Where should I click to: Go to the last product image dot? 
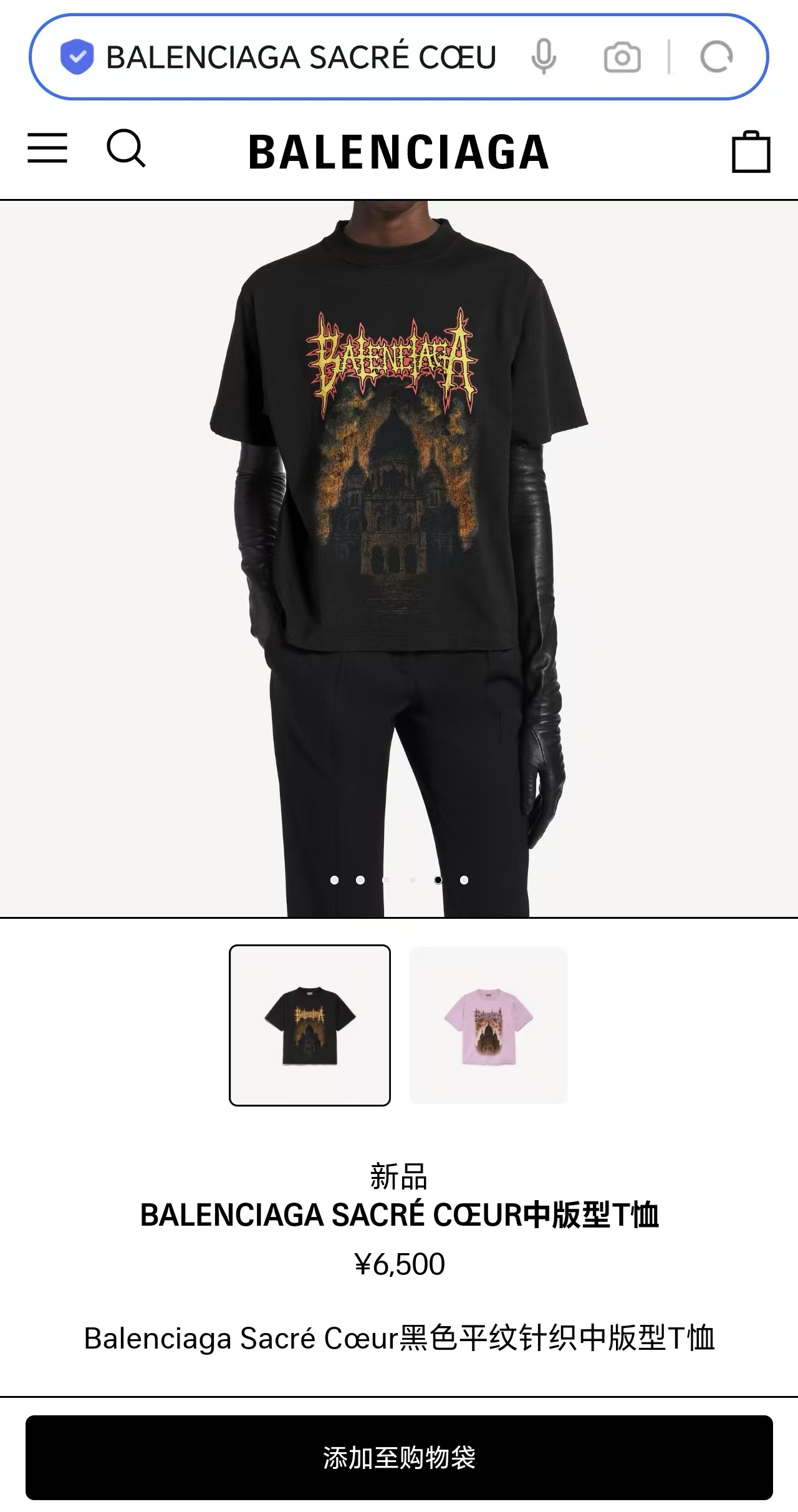point(464,880)
